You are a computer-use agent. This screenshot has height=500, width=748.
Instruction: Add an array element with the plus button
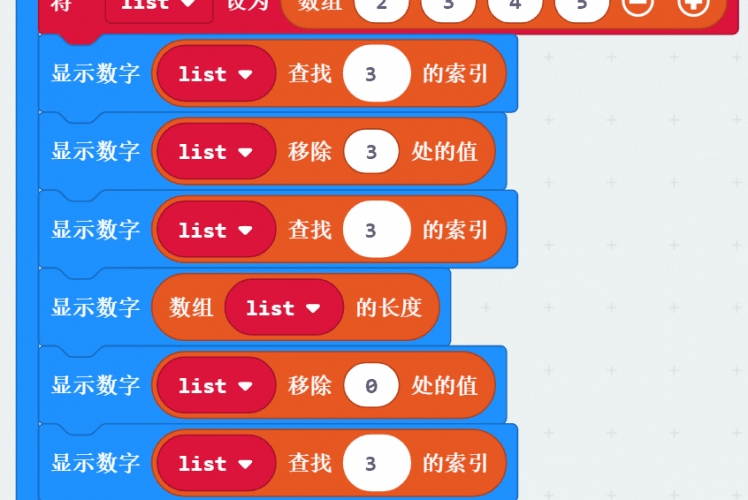tap(692, 5)
